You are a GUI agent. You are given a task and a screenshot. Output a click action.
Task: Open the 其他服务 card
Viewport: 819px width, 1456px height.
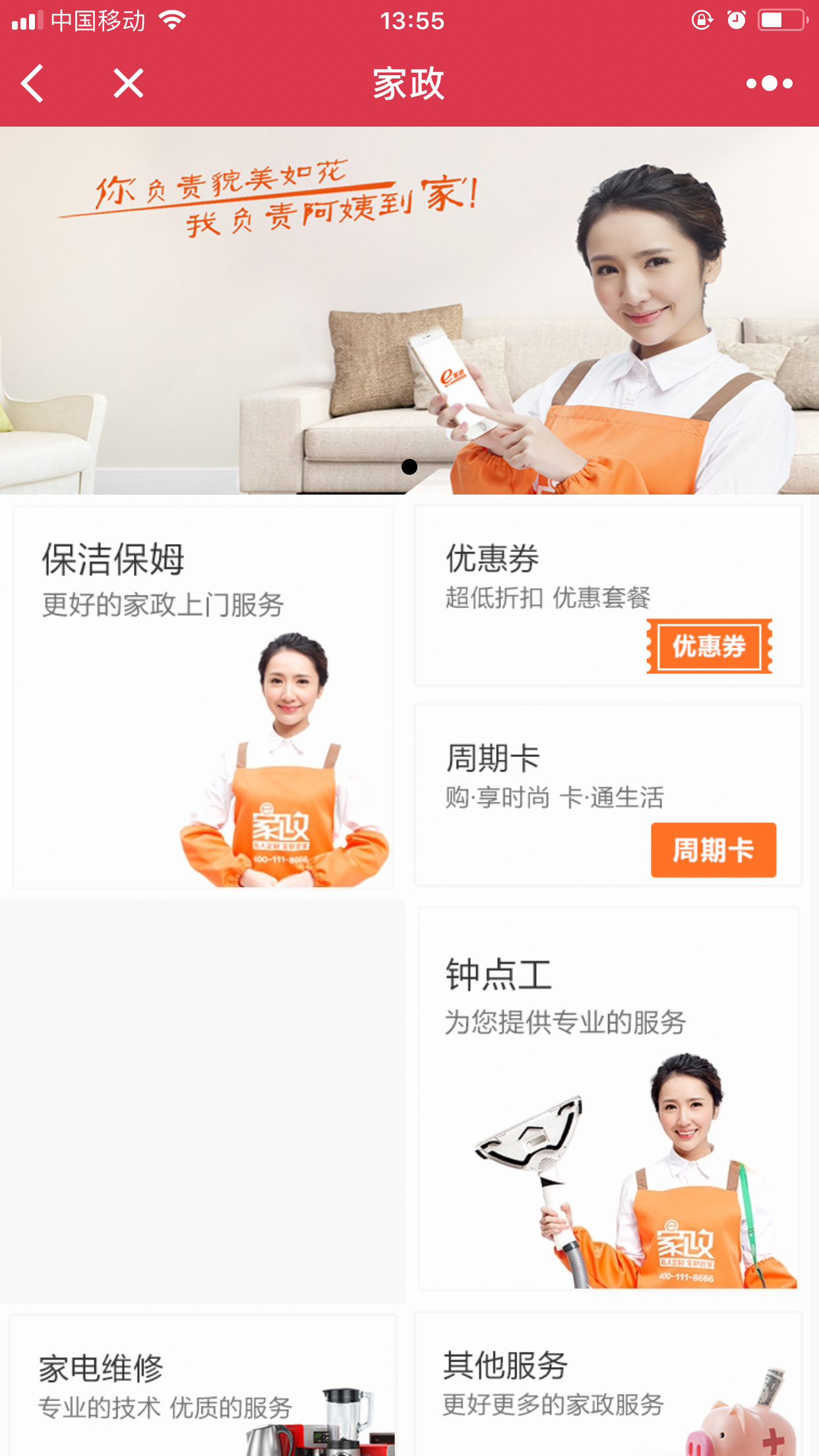tap(607, 1385)
